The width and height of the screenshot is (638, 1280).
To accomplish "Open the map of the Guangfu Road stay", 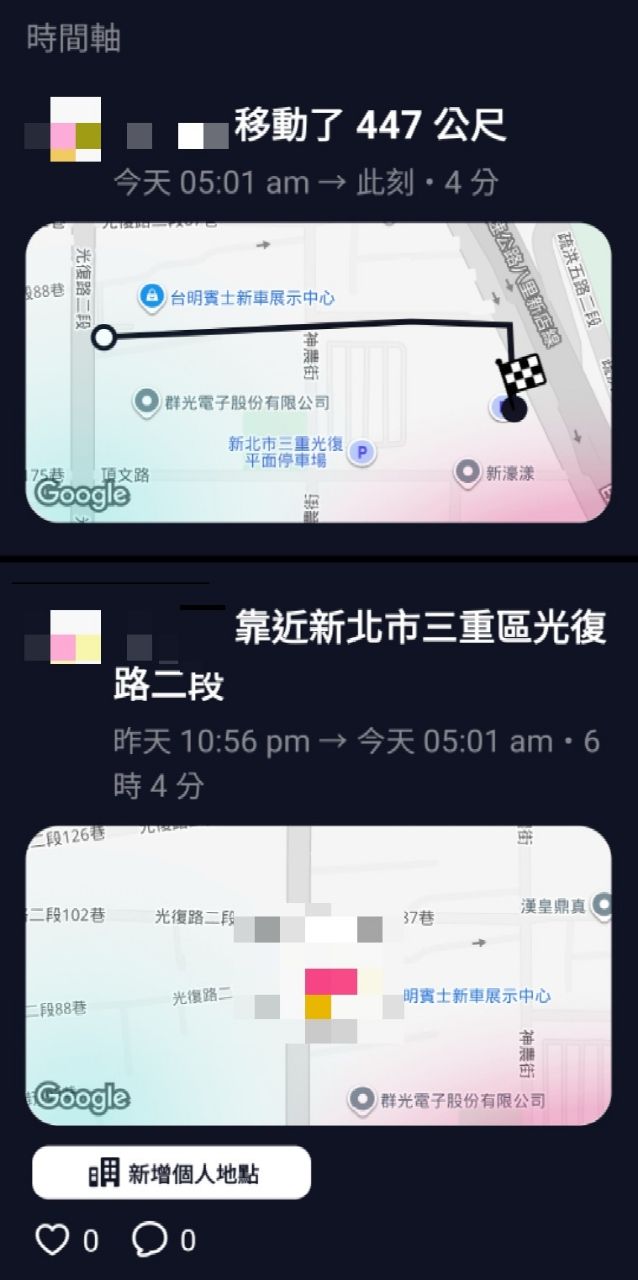I will [318, 975].
